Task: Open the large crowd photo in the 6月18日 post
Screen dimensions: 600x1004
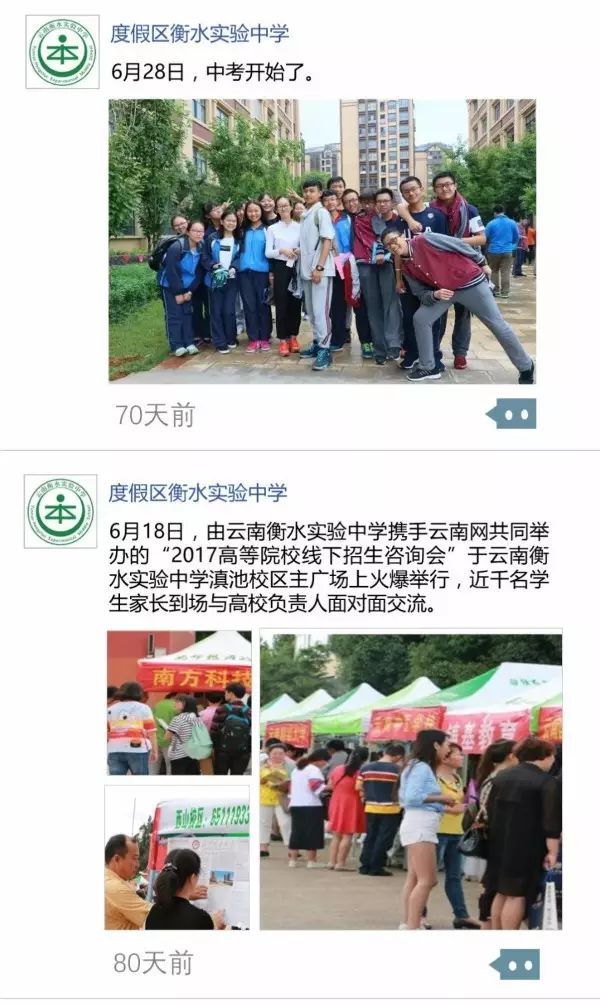Action: point(410,779)
